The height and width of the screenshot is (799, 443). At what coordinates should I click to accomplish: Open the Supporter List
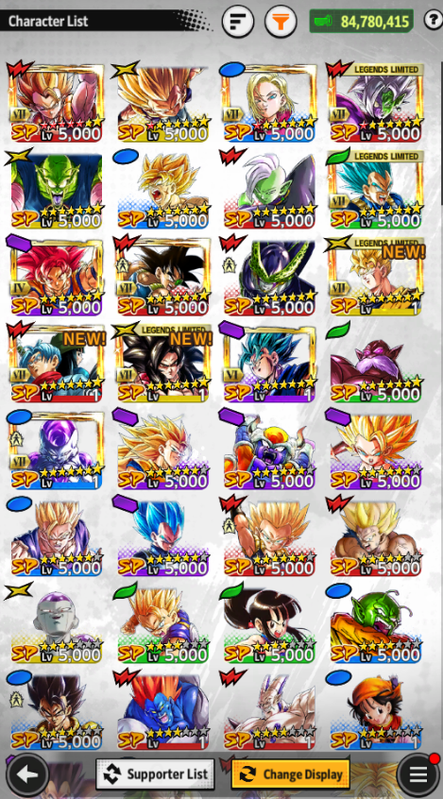point(155,775)
